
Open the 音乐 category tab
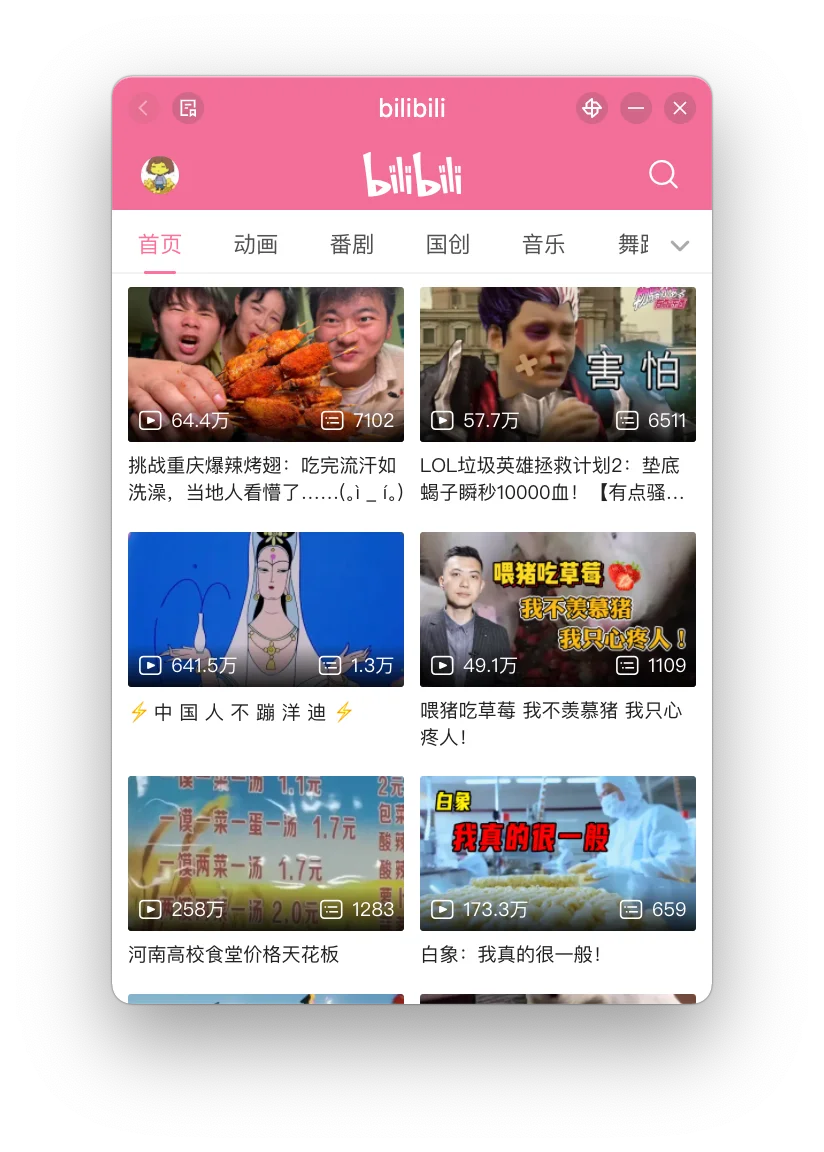point(543,245)
